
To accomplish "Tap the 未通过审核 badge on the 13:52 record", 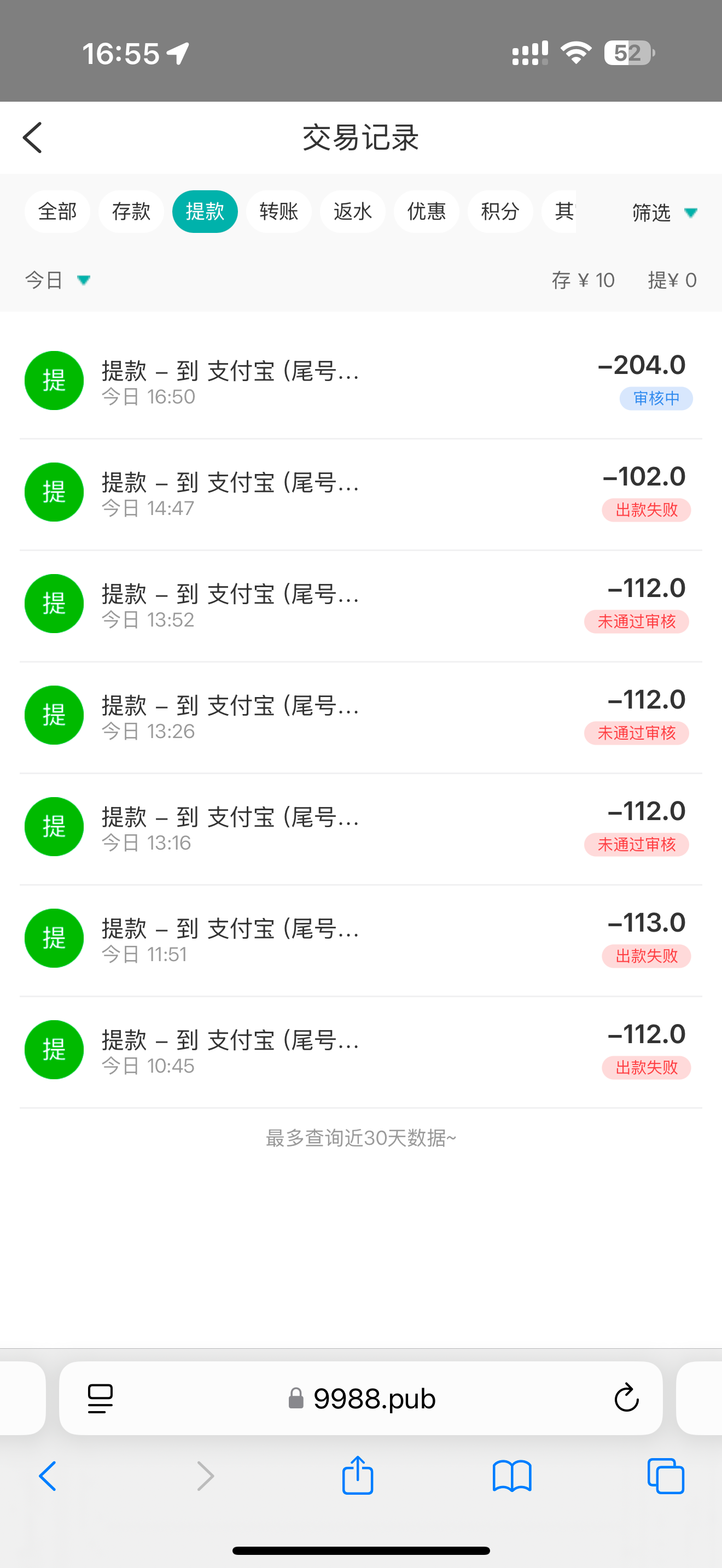I will (636, 622).
